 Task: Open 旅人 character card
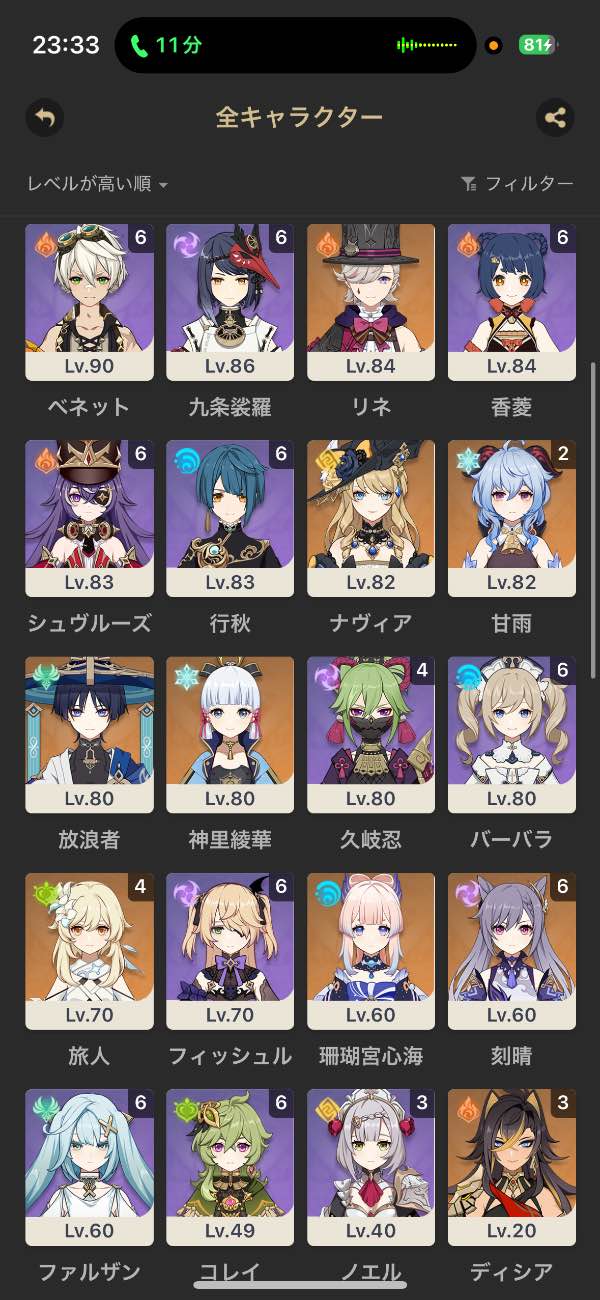tap(89, 950)
